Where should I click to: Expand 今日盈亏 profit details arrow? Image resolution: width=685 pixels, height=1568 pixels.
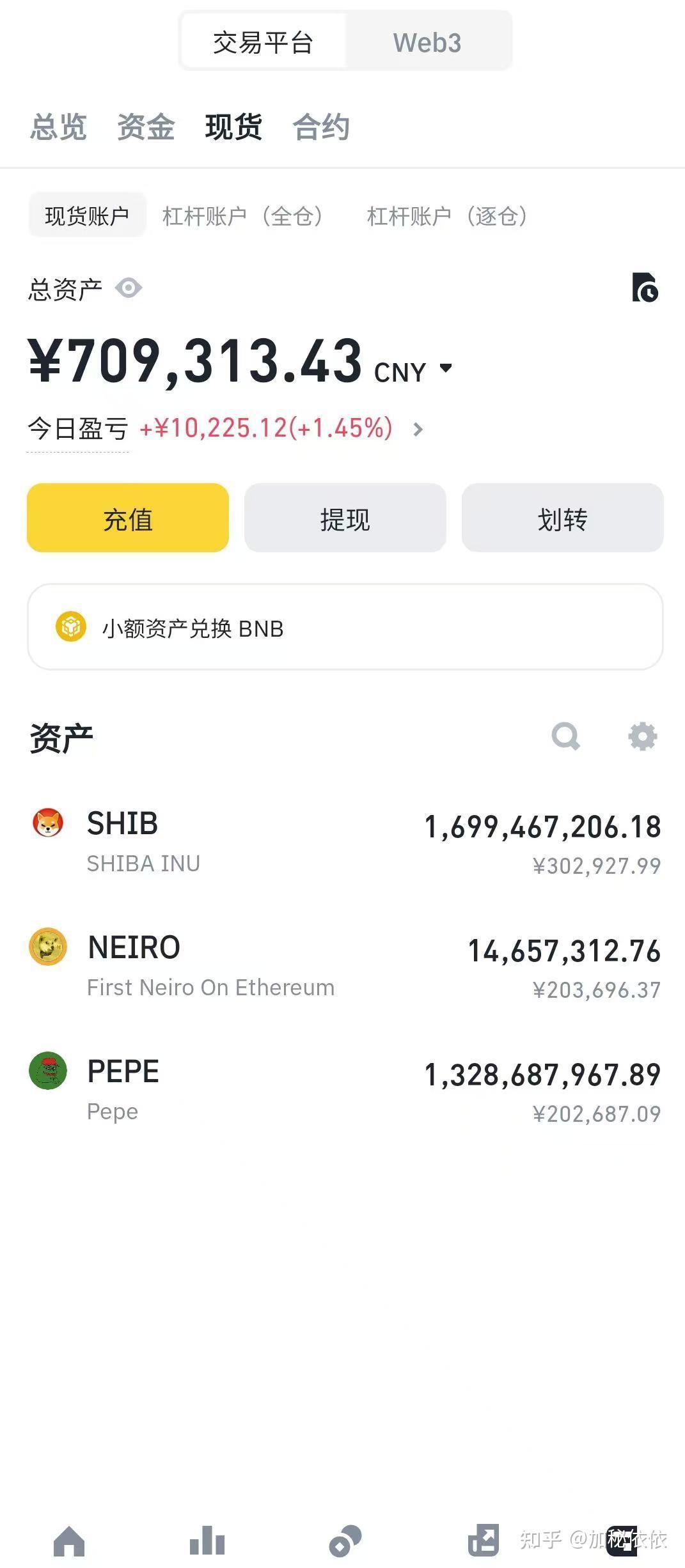click(418, 430)
